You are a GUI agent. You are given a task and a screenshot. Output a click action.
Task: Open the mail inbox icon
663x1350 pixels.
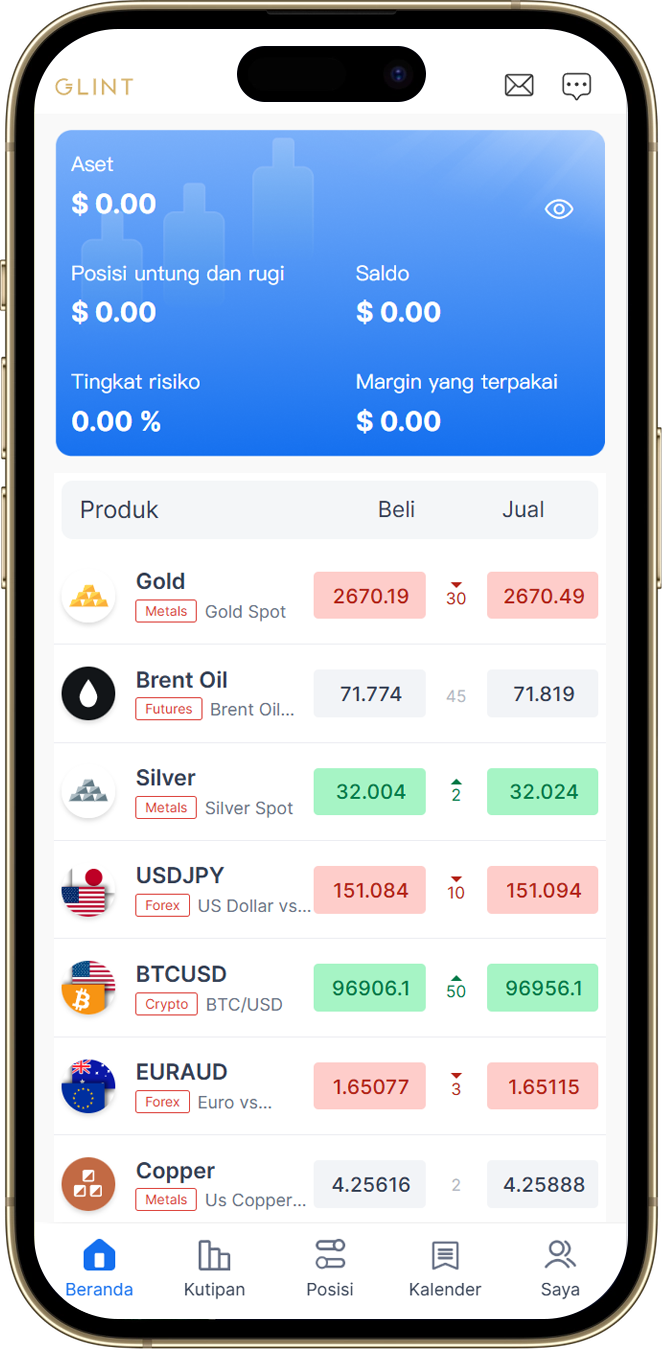point(519,86)
